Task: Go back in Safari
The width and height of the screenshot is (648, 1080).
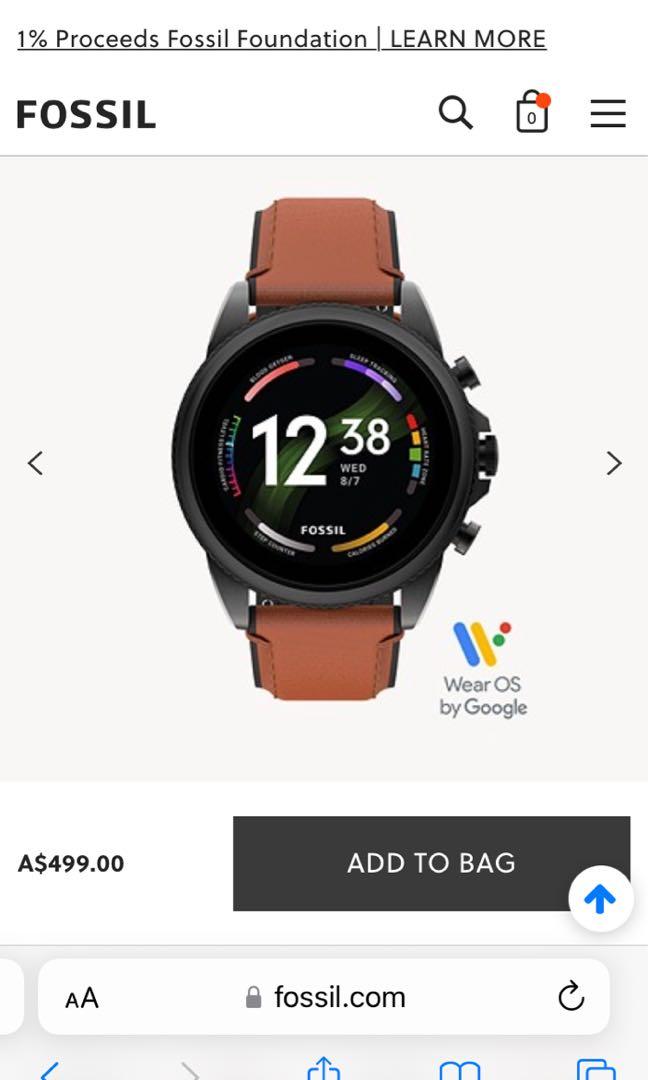Action: click(50, 1068)
